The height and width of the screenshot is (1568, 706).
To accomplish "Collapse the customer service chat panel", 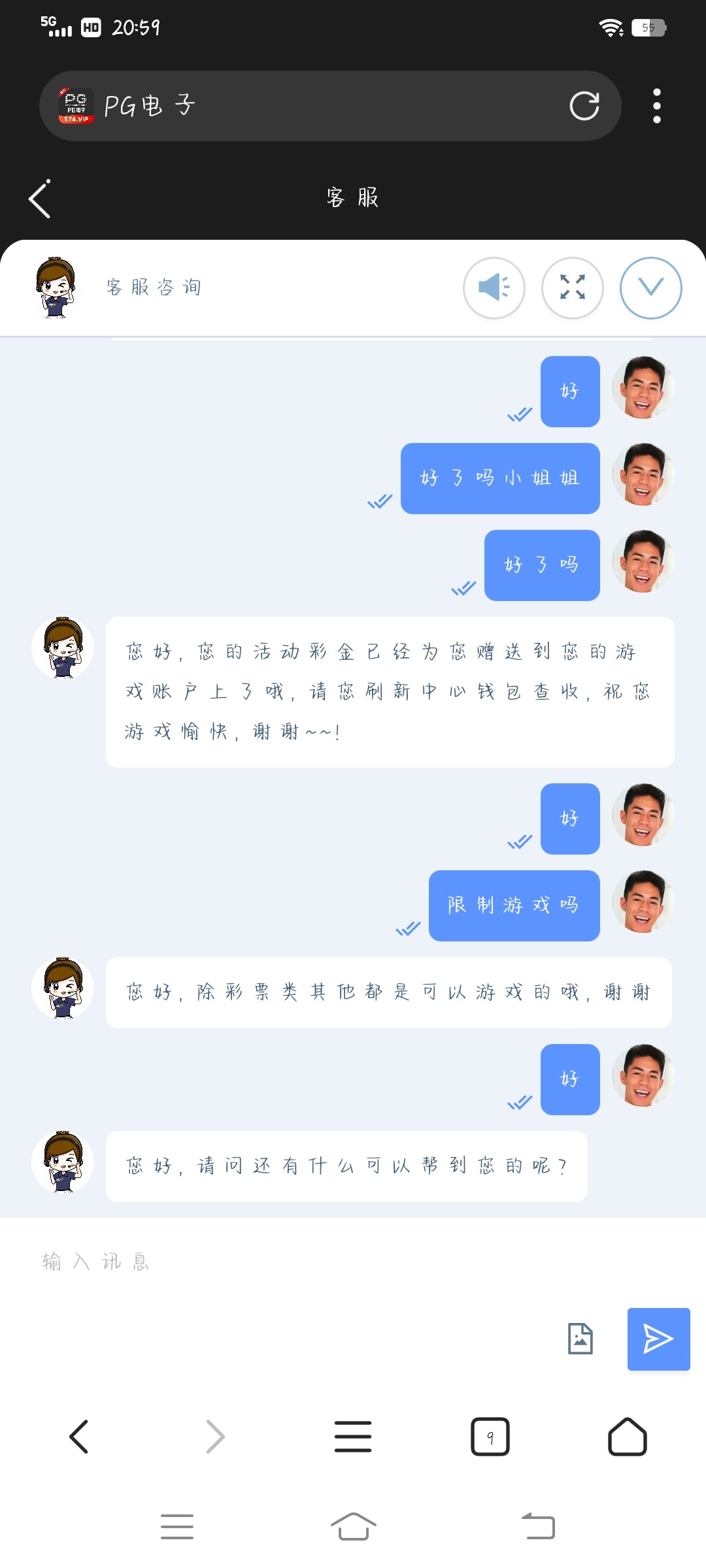I will coord(650,287).
